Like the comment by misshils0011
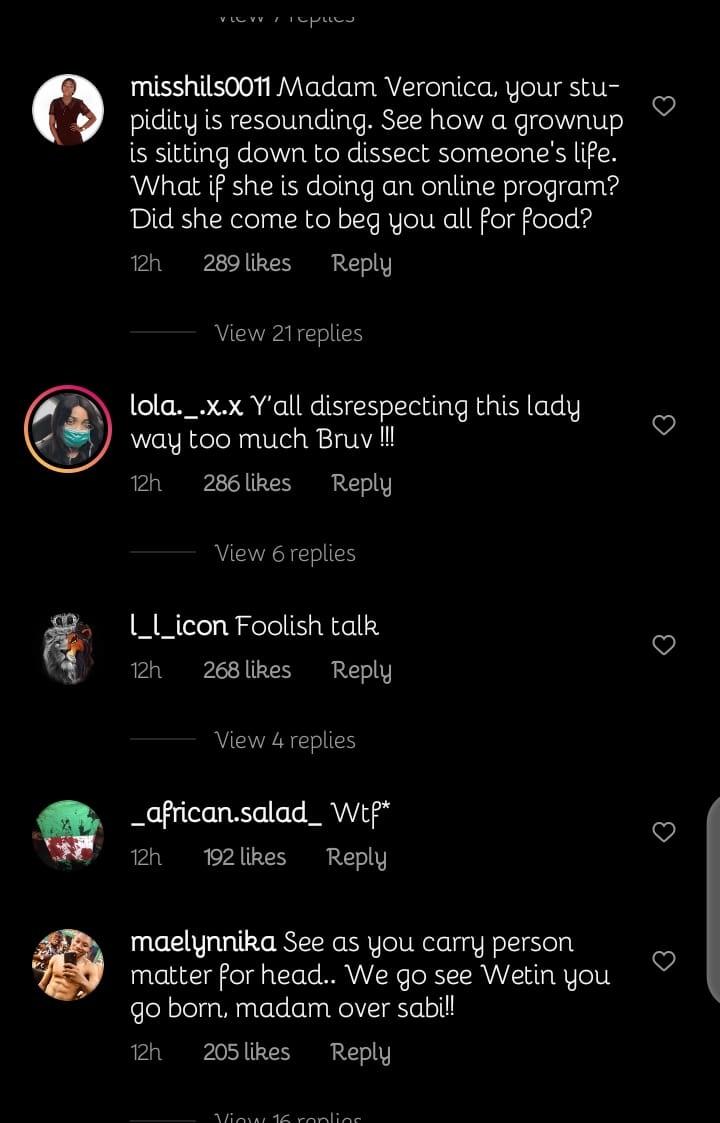Image resolution: width=720 pixels, height=1123 pixels. [664, 106]
